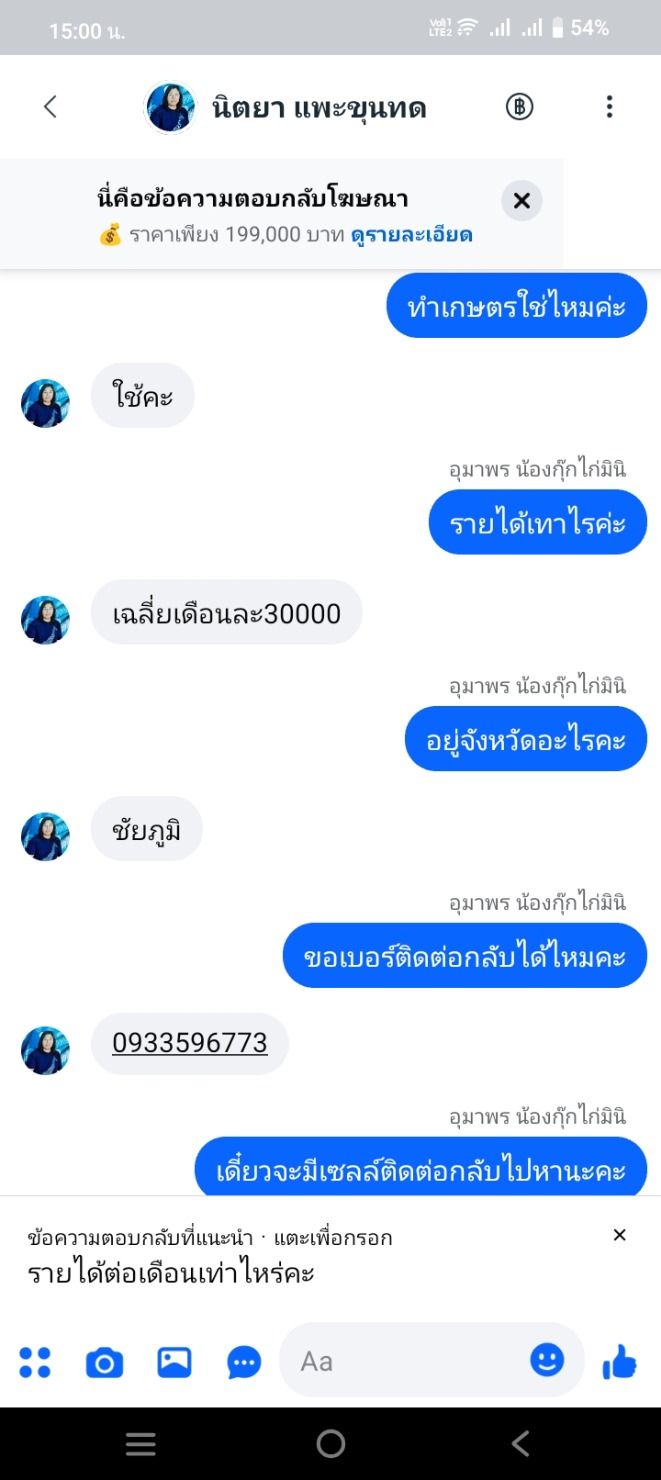Open the emoji picker
The image size is (661, 1480).
[x=547, y=1360]
